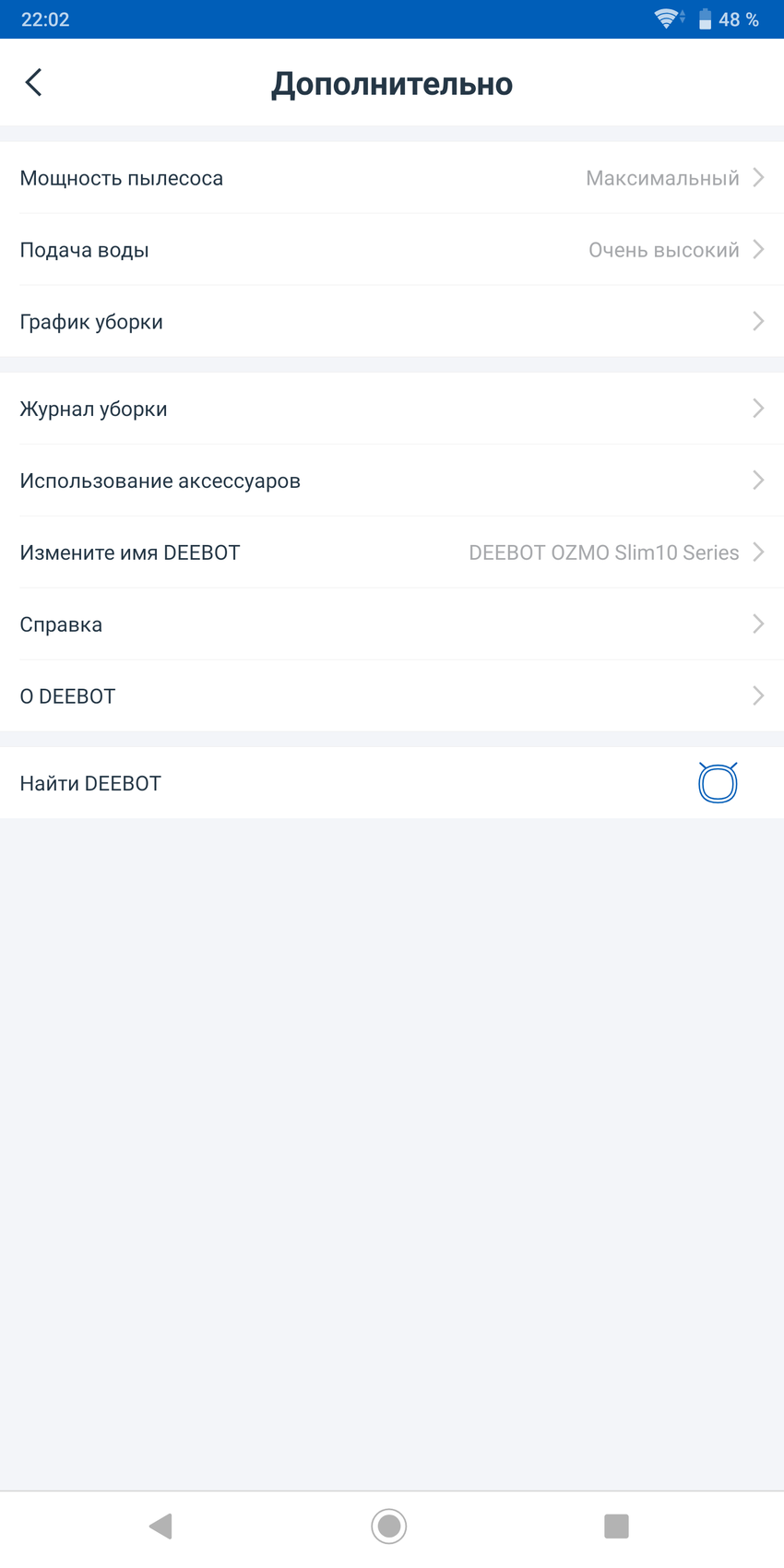
Task: Go back using the top-left arrow
Action: tap(34, 82)
